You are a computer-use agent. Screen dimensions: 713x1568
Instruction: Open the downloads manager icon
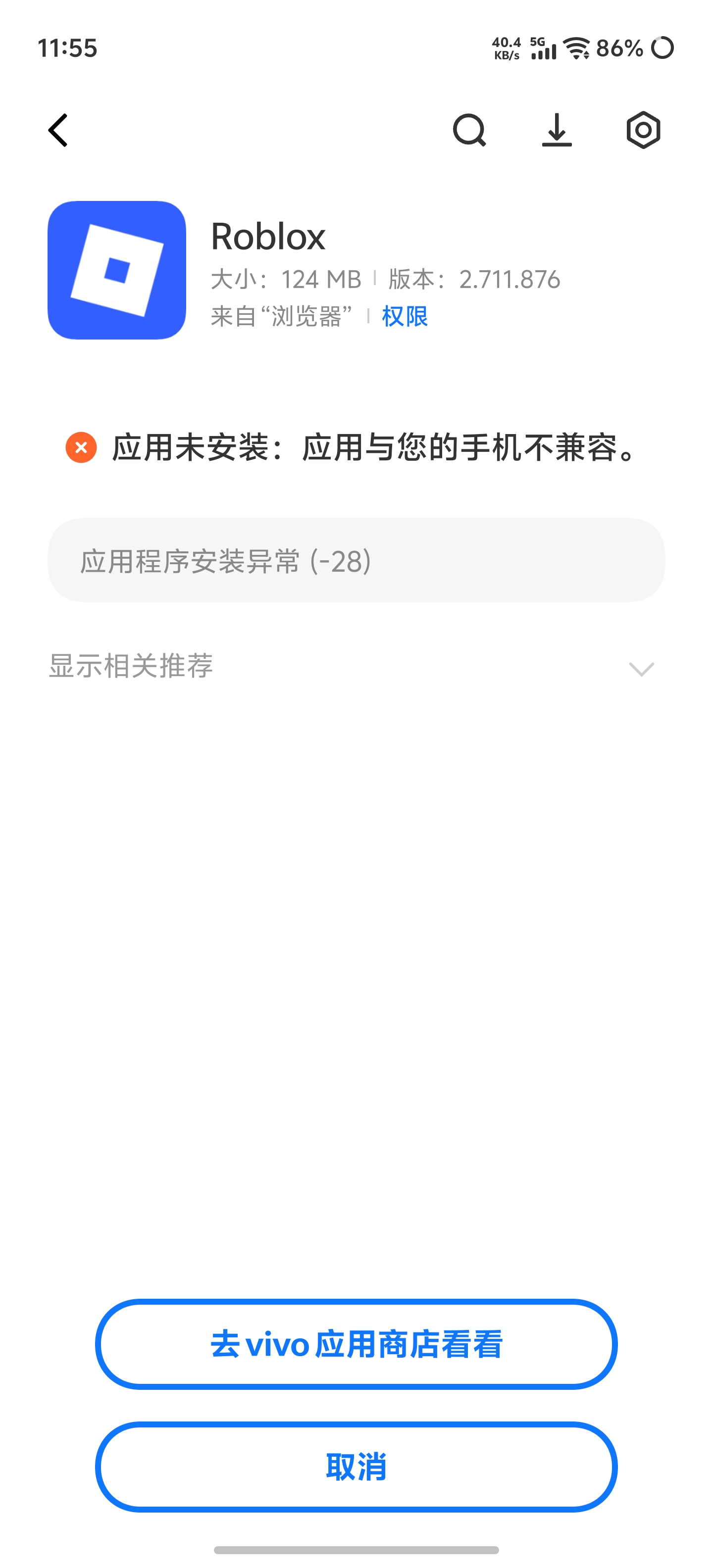click(557, 130)
